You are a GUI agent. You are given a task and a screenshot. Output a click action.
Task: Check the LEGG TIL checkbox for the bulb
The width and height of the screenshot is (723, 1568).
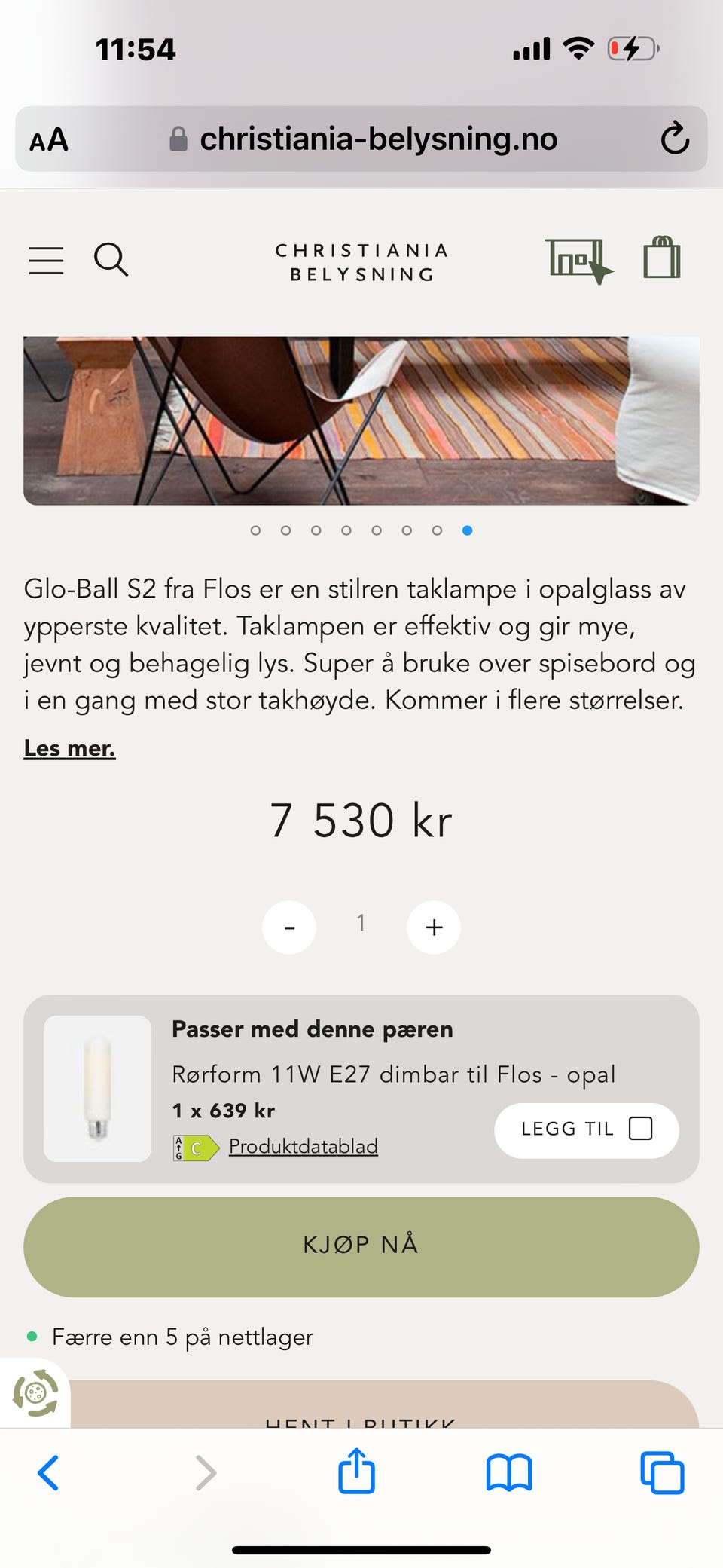pyautogui.click(x=641, y=1128)
